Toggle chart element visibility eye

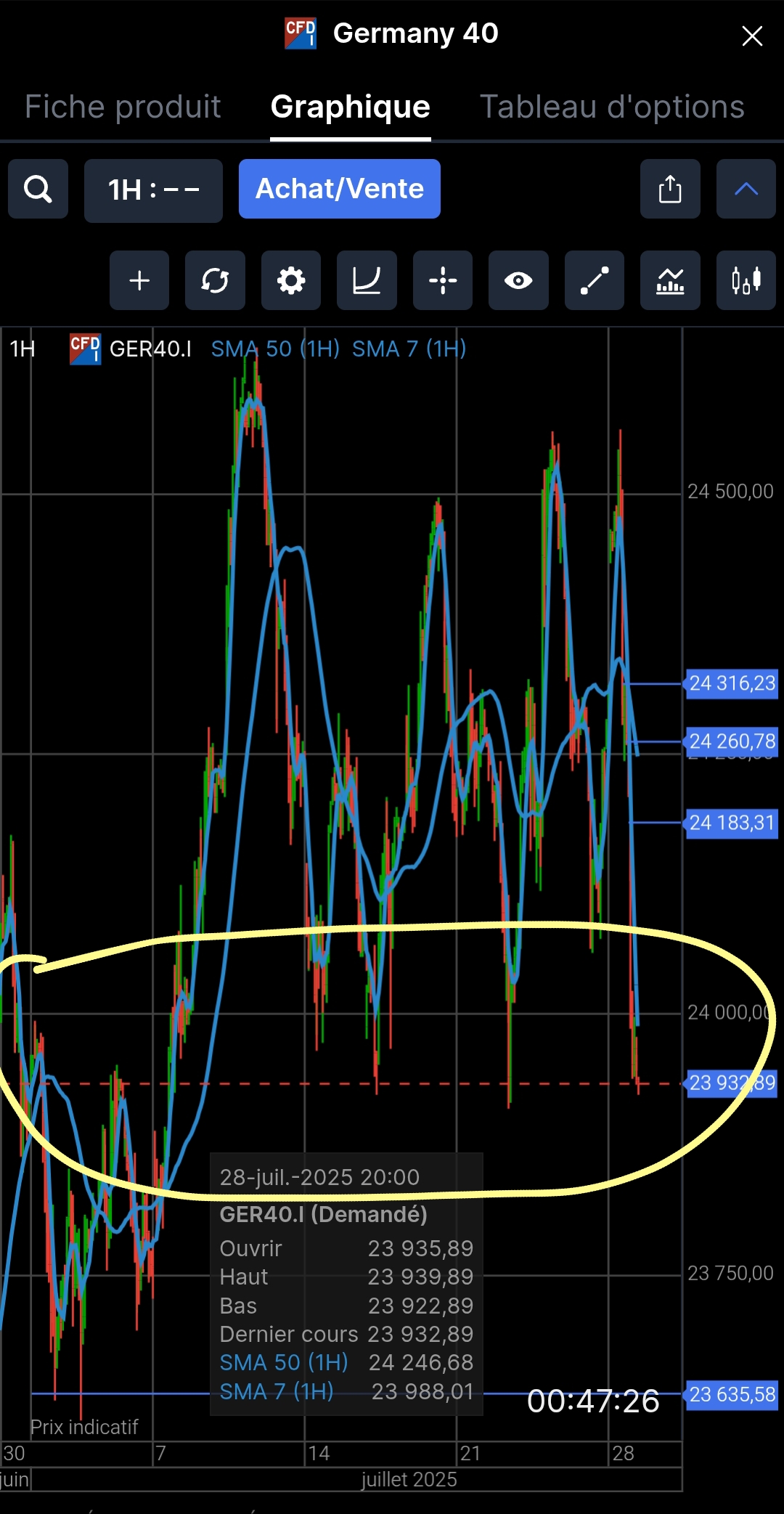click(518, 280)
